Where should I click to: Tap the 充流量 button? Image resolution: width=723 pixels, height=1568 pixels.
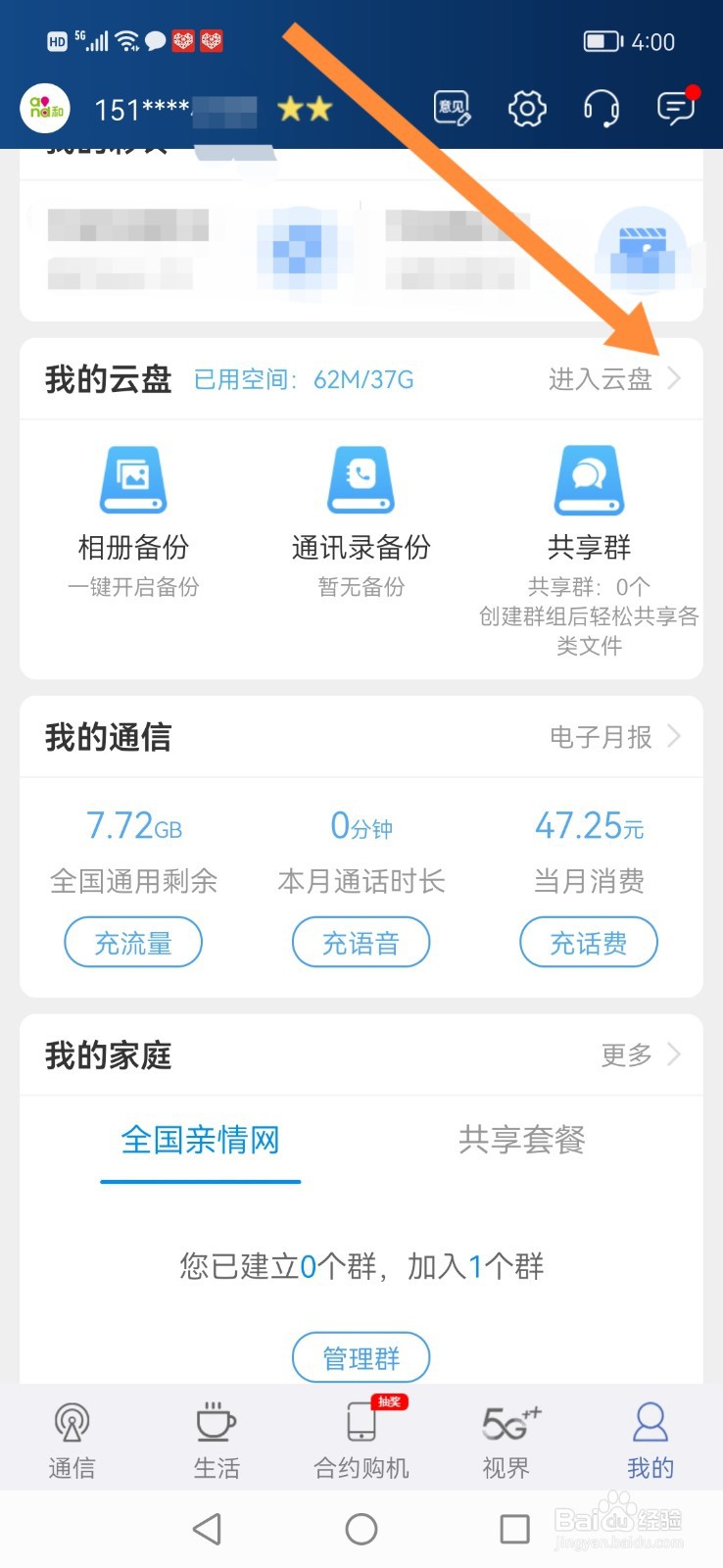(133, 943)
